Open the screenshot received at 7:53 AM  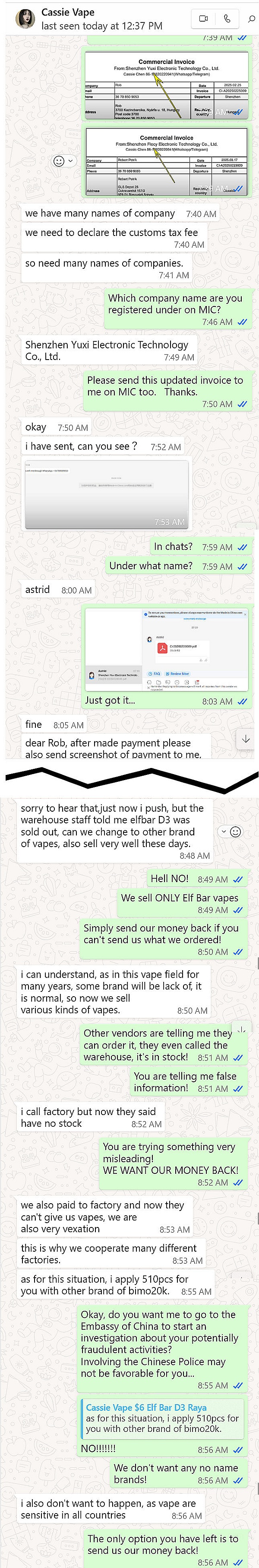(x=106, y=494)
